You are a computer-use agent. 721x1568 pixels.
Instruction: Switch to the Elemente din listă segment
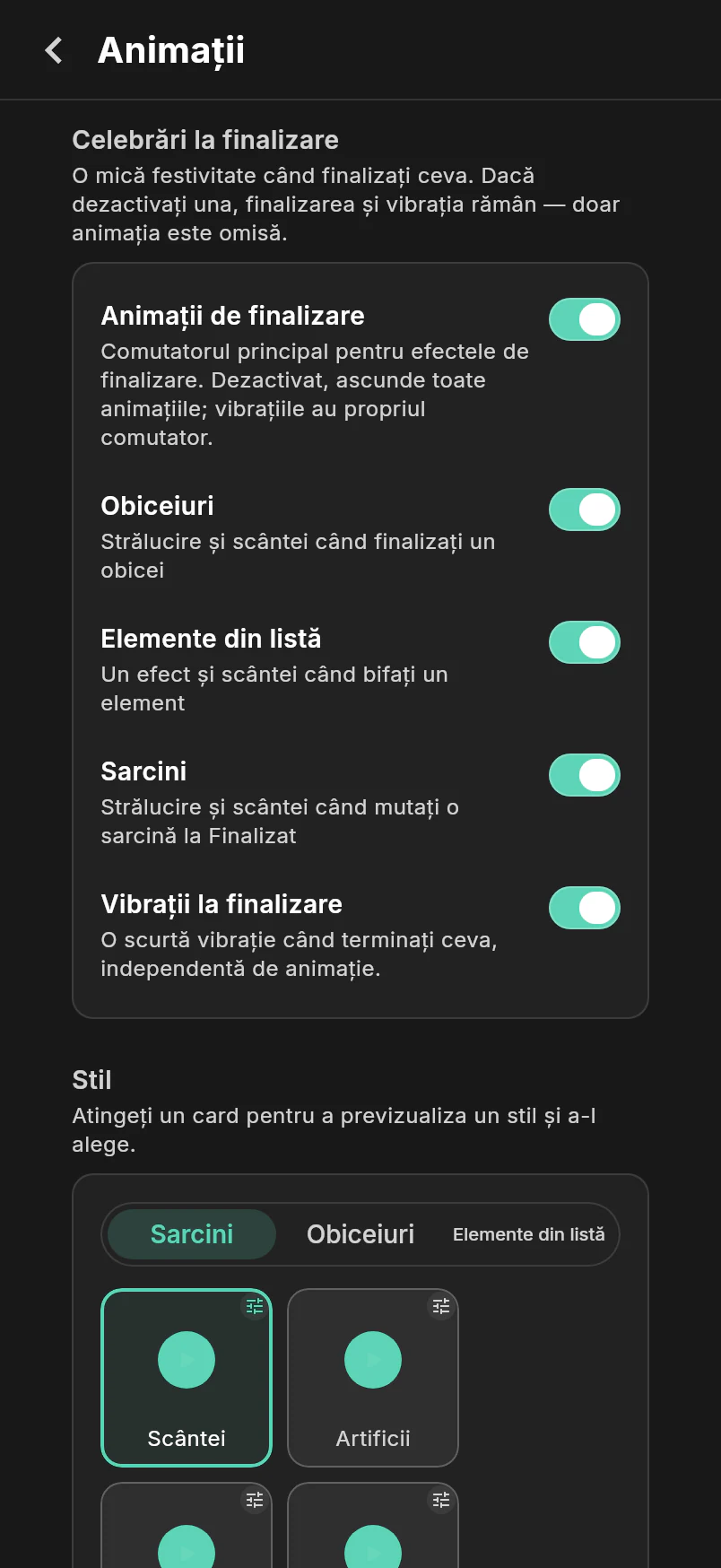(529, 1234)
